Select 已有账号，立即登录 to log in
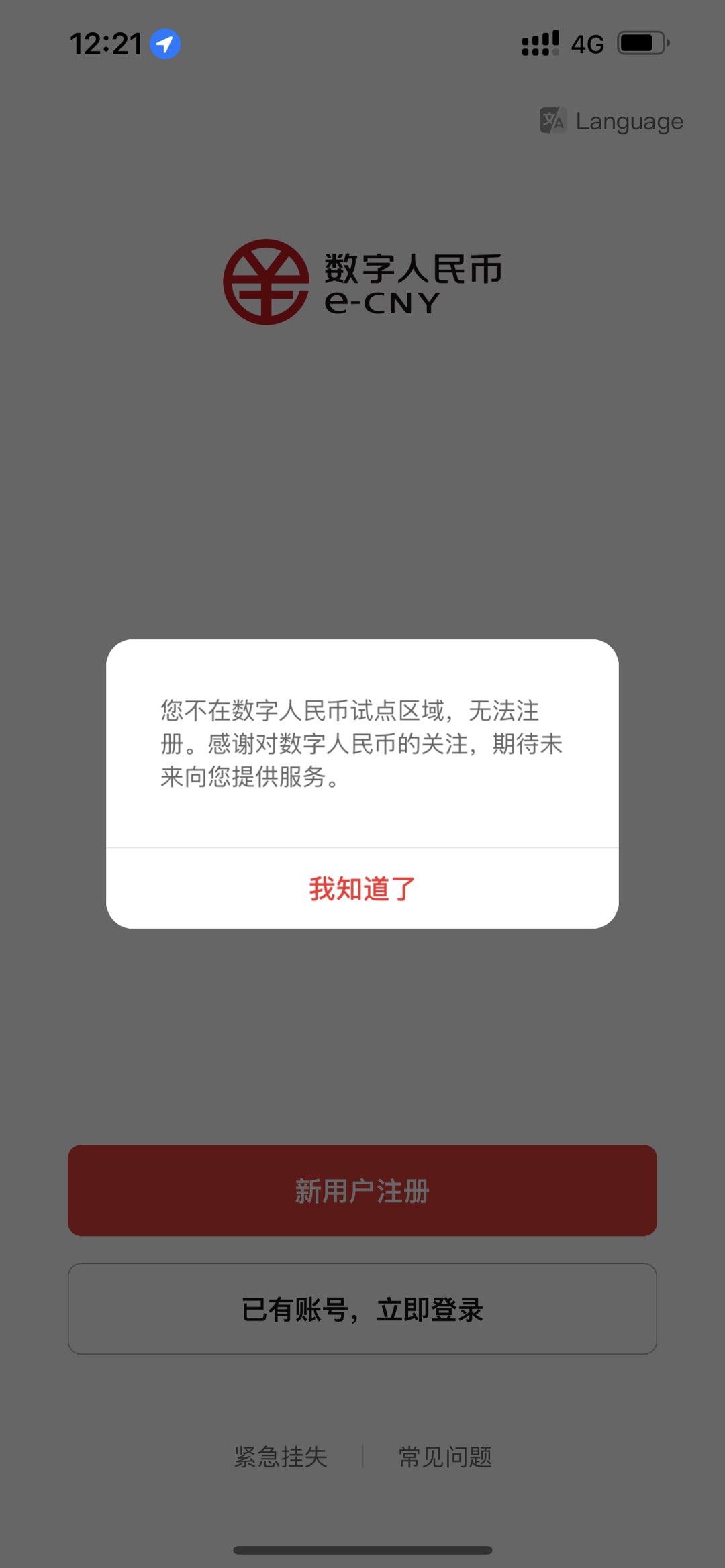Viewport: 725px width, 1568px height. click(362, 1309)
